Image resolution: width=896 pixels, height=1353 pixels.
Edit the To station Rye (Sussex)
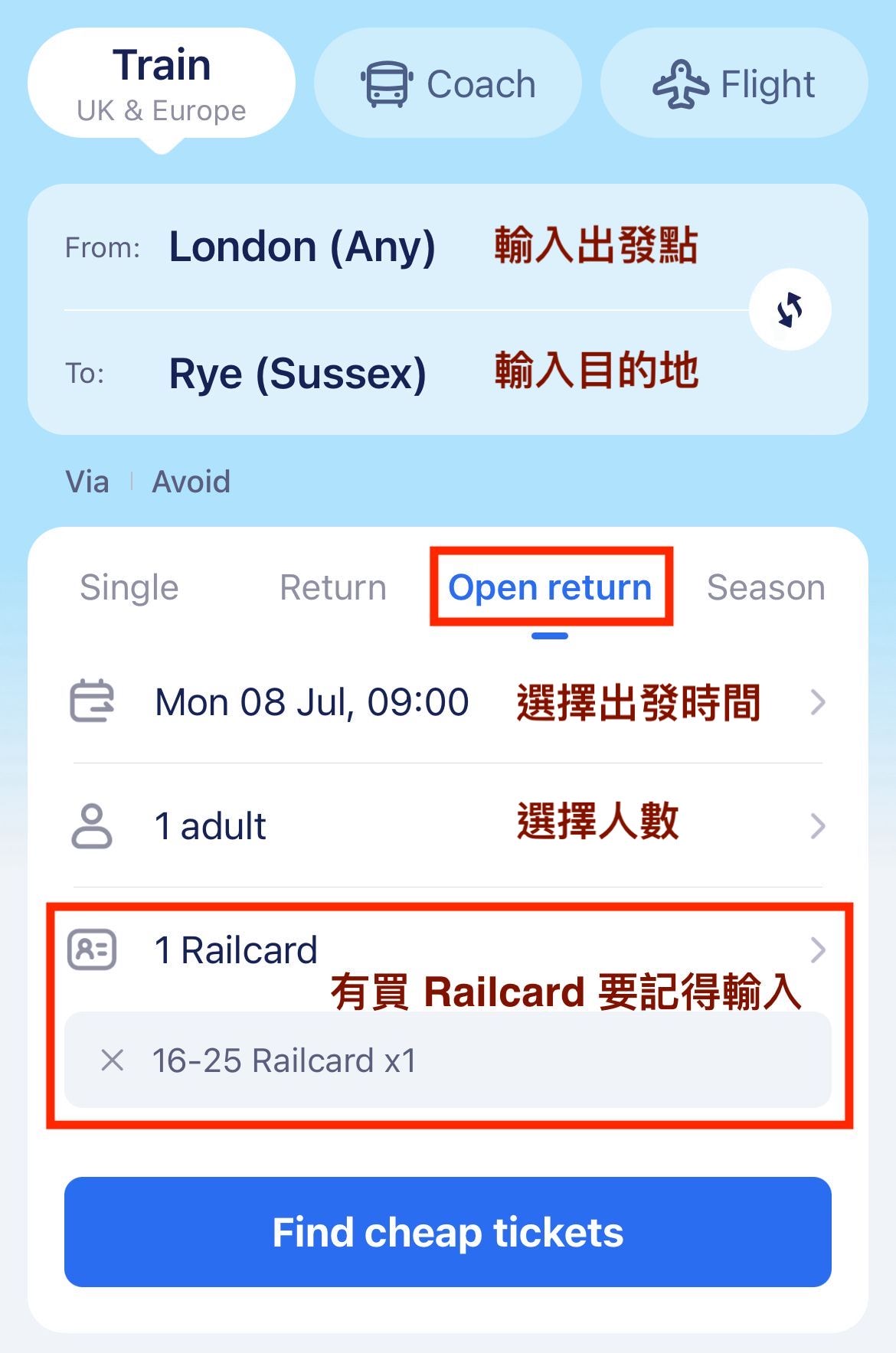[297, 374]
